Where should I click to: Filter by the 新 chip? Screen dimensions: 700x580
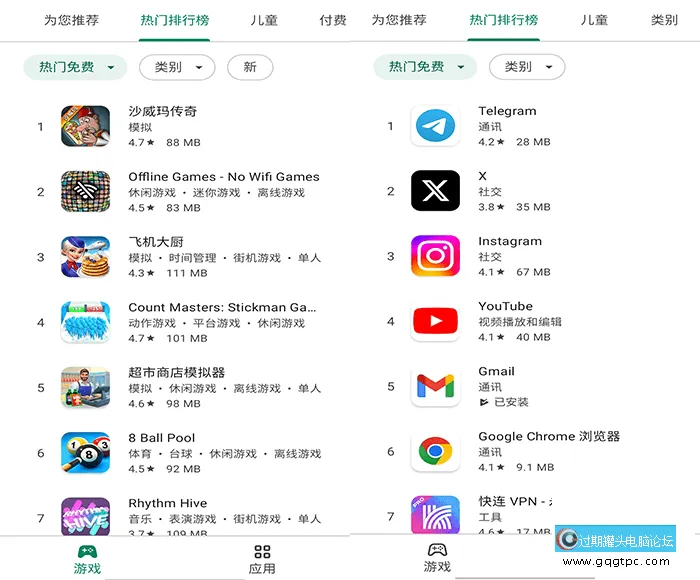click(250, 67)
